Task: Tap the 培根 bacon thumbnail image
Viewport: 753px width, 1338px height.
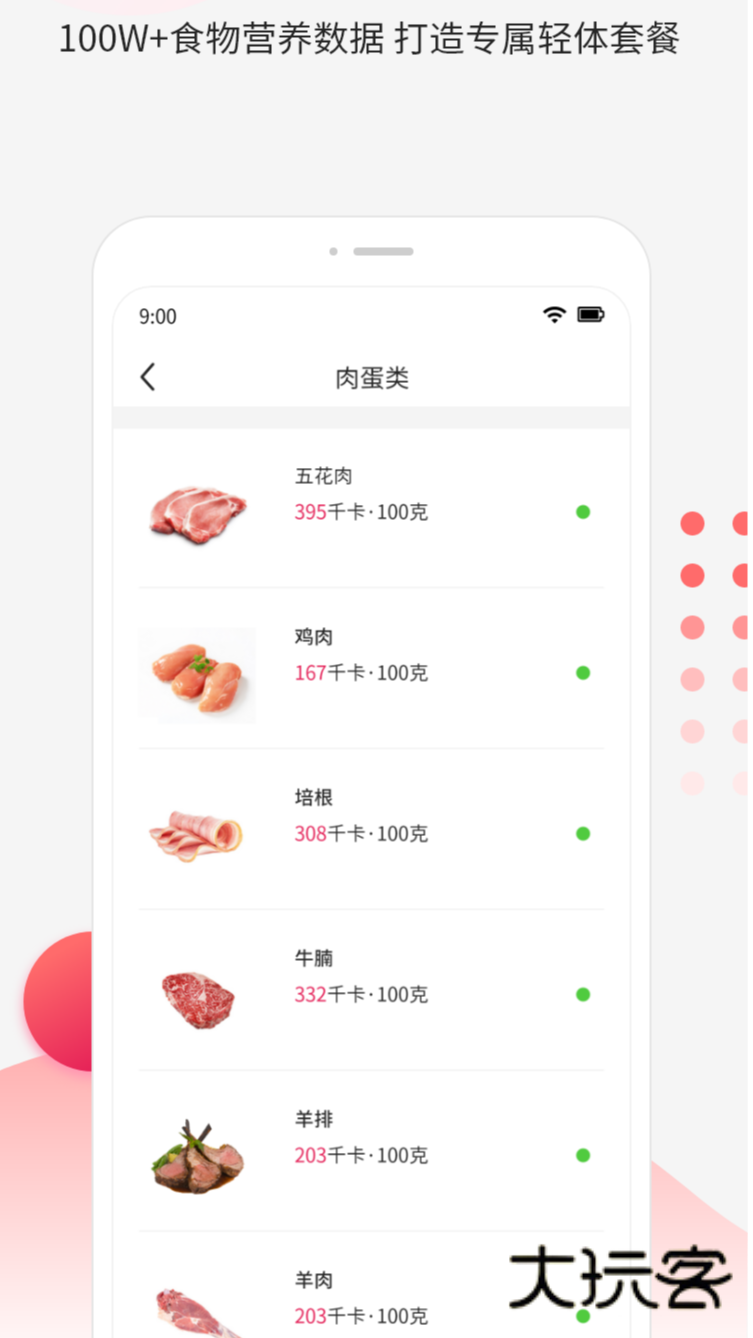Action: point(196,834)
